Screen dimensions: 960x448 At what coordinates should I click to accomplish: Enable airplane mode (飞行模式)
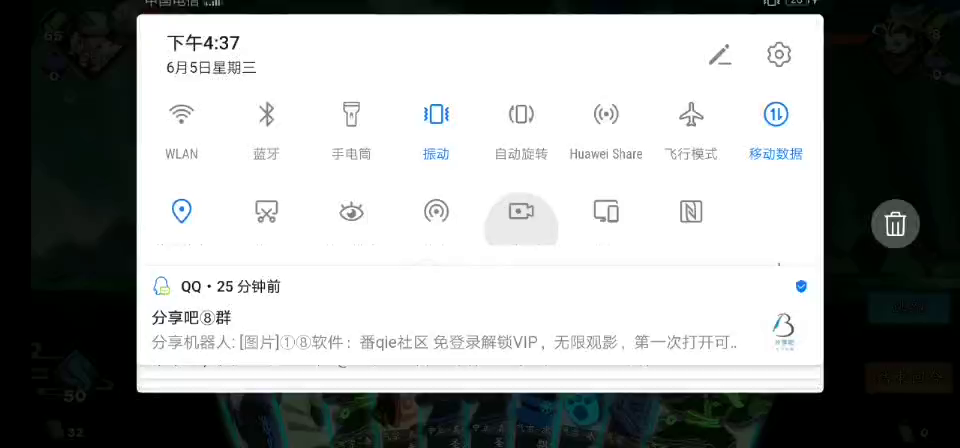pyautogui.click(x=691, y=115)
